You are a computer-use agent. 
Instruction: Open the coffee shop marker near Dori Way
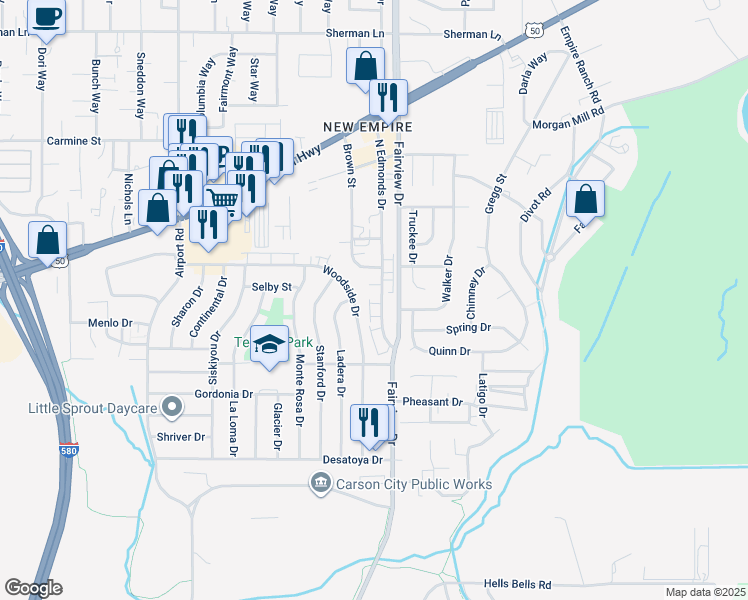tap(47, 17)
